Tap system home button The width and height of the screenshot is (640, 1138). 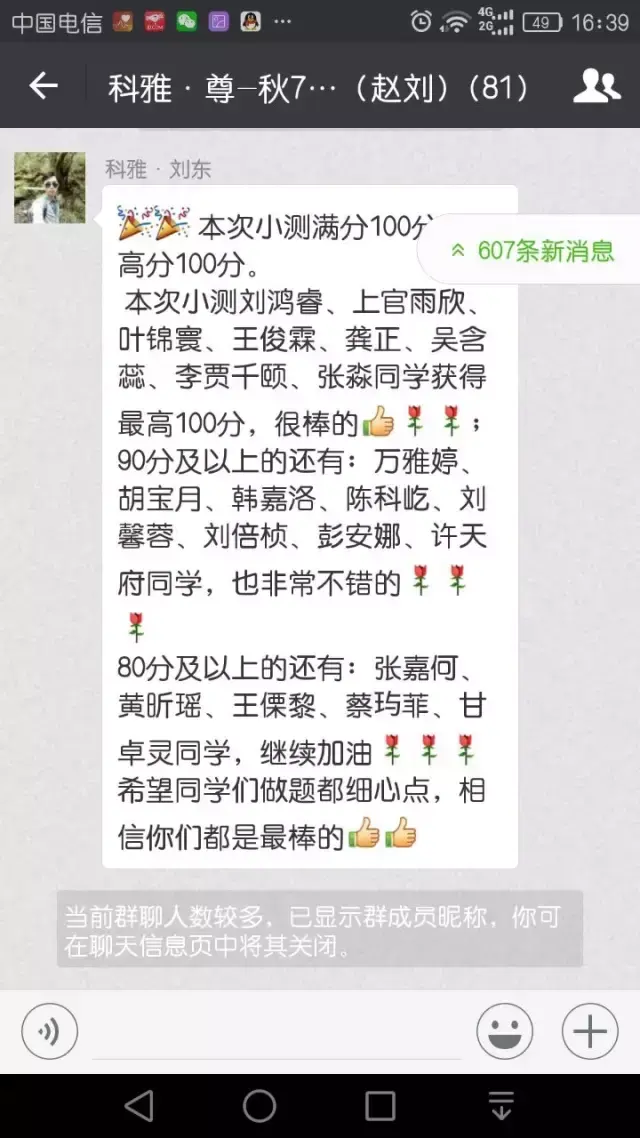point(260,1106)
